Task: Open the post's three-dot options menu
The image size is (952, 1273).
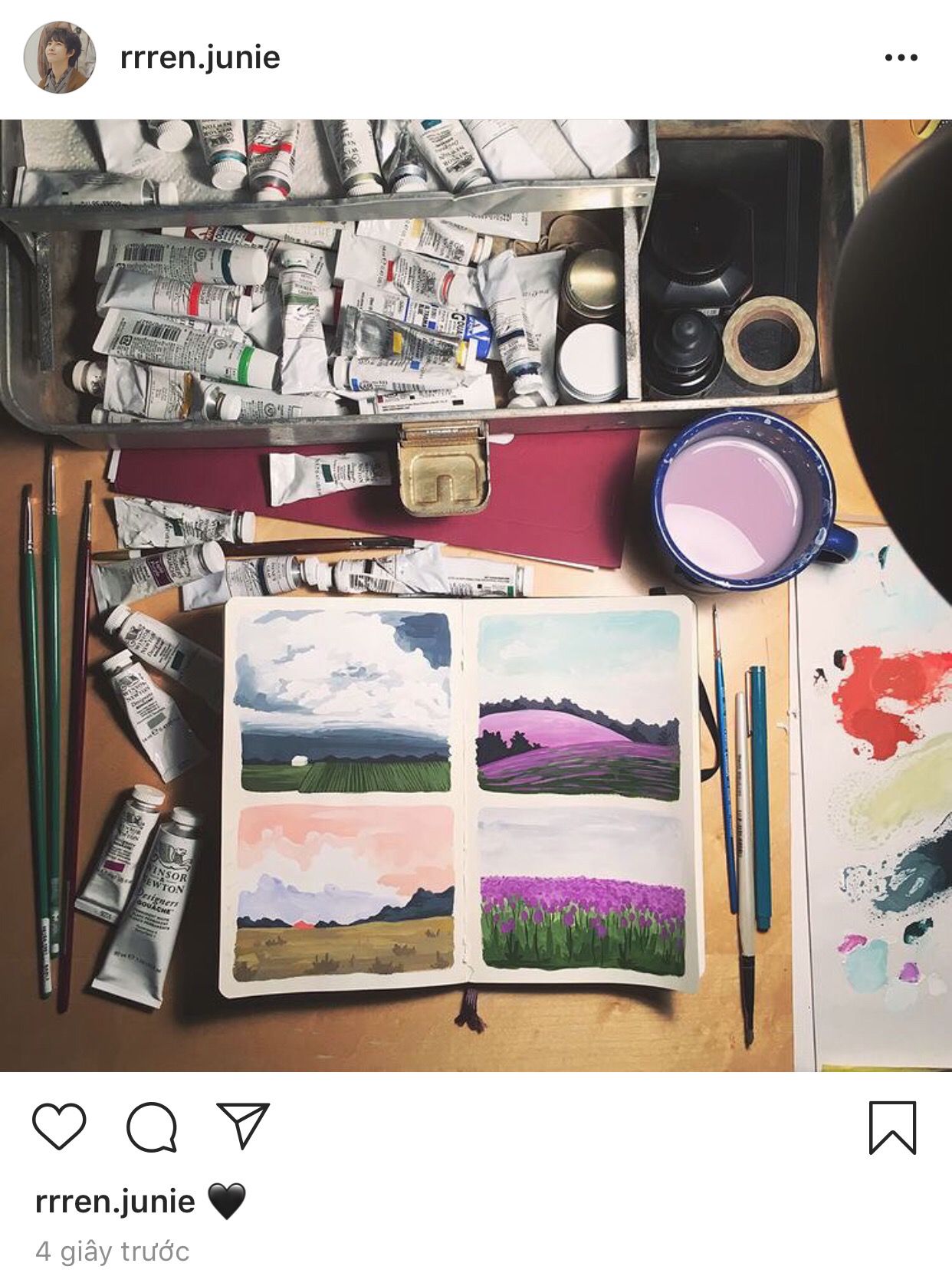Action: [x=901, y=58]
